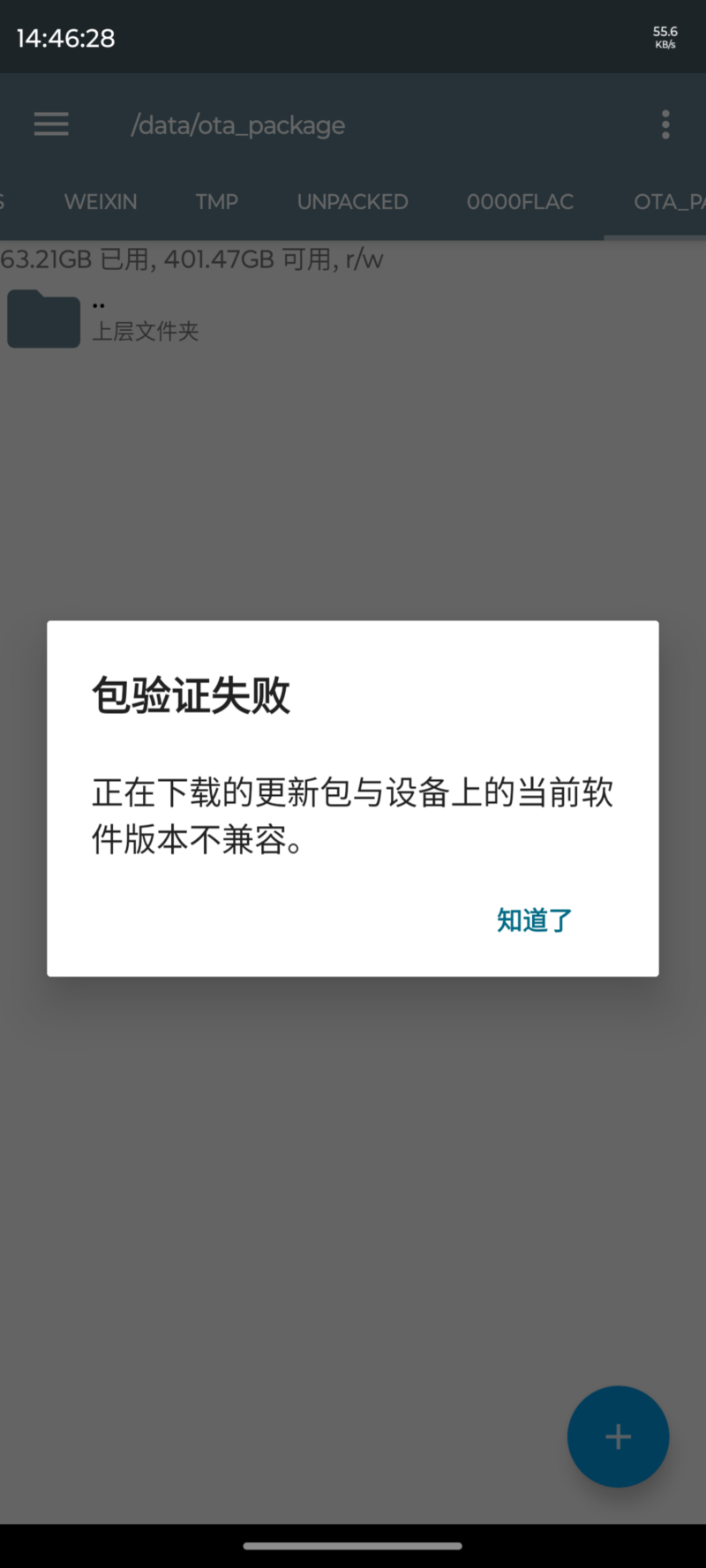Dismiss the dialog with 知道了
706x1568 pixels.
534,920
